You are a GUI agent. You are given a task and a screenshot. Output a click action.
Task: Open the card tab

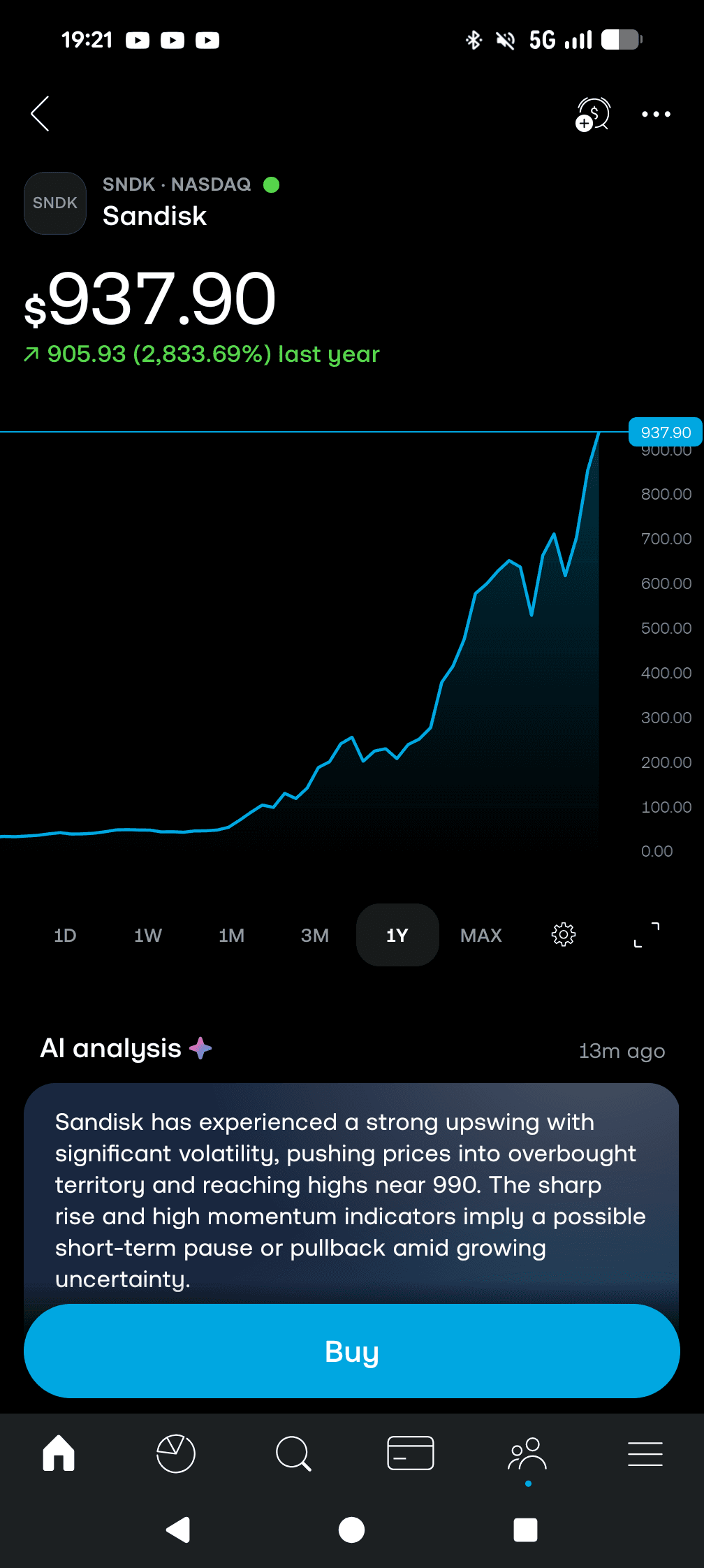[411, 1453]
